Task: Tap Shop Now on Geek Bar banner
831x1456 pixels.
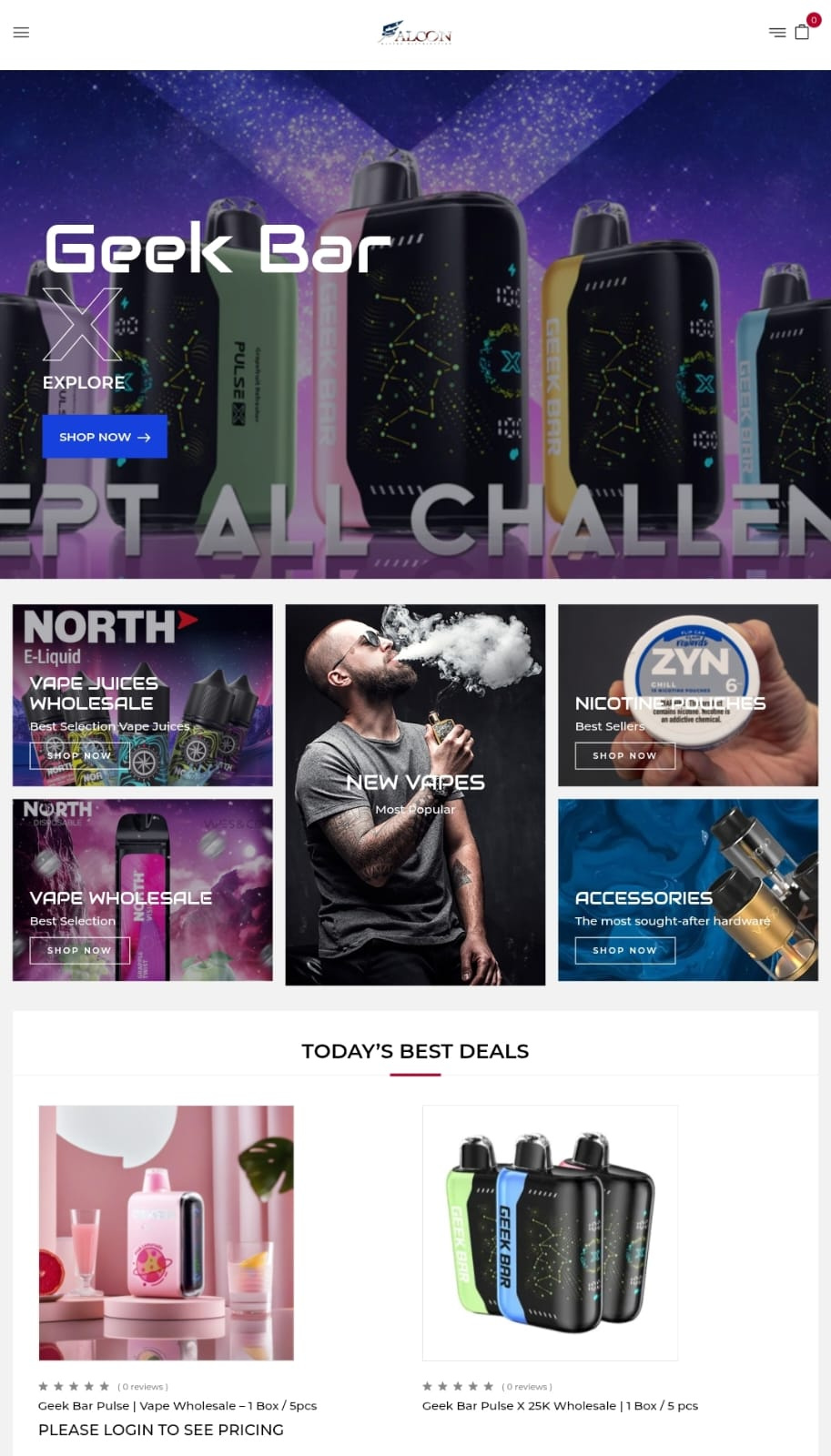Action: point(105,437)
